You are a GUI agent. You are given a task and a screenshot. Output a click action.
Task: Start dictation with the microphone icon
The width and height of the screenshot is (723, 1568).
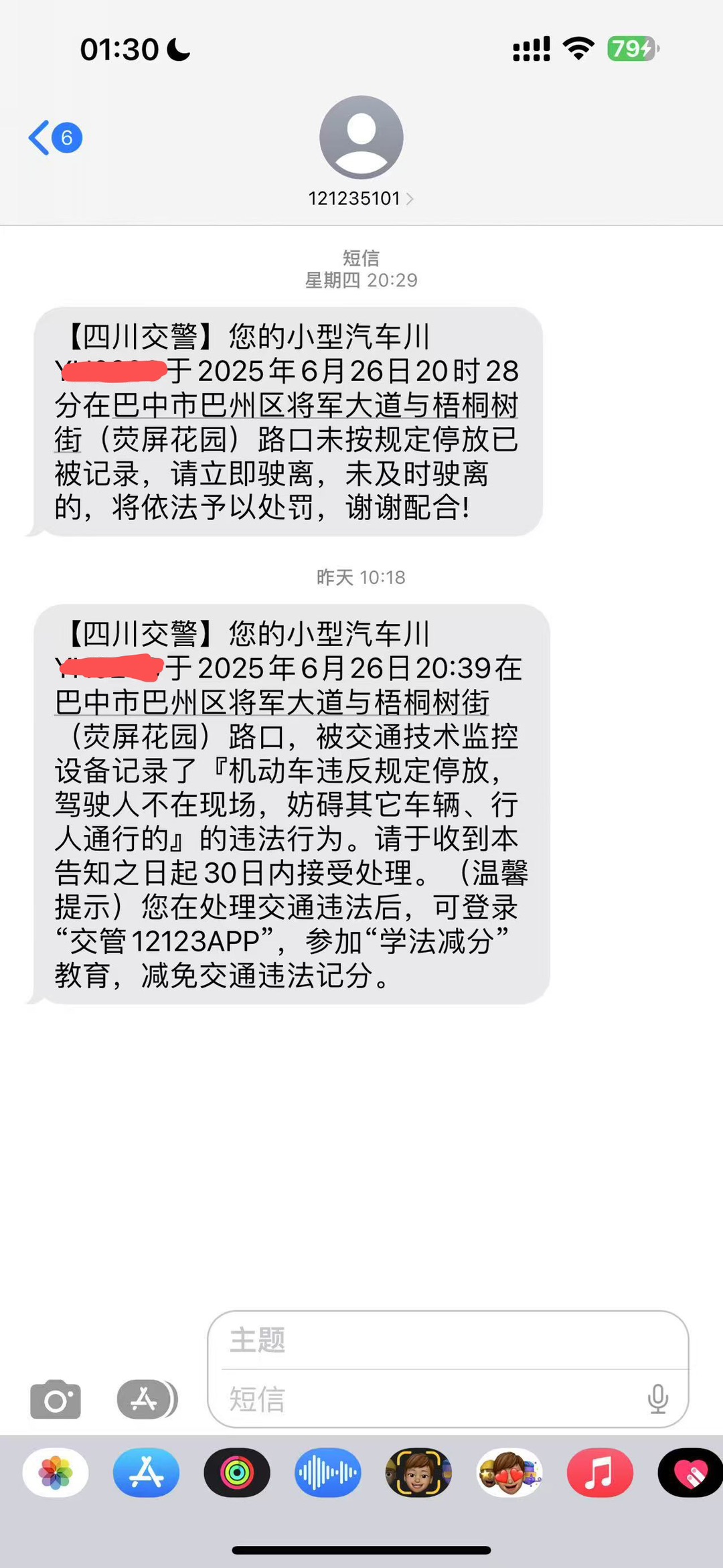657,1399
